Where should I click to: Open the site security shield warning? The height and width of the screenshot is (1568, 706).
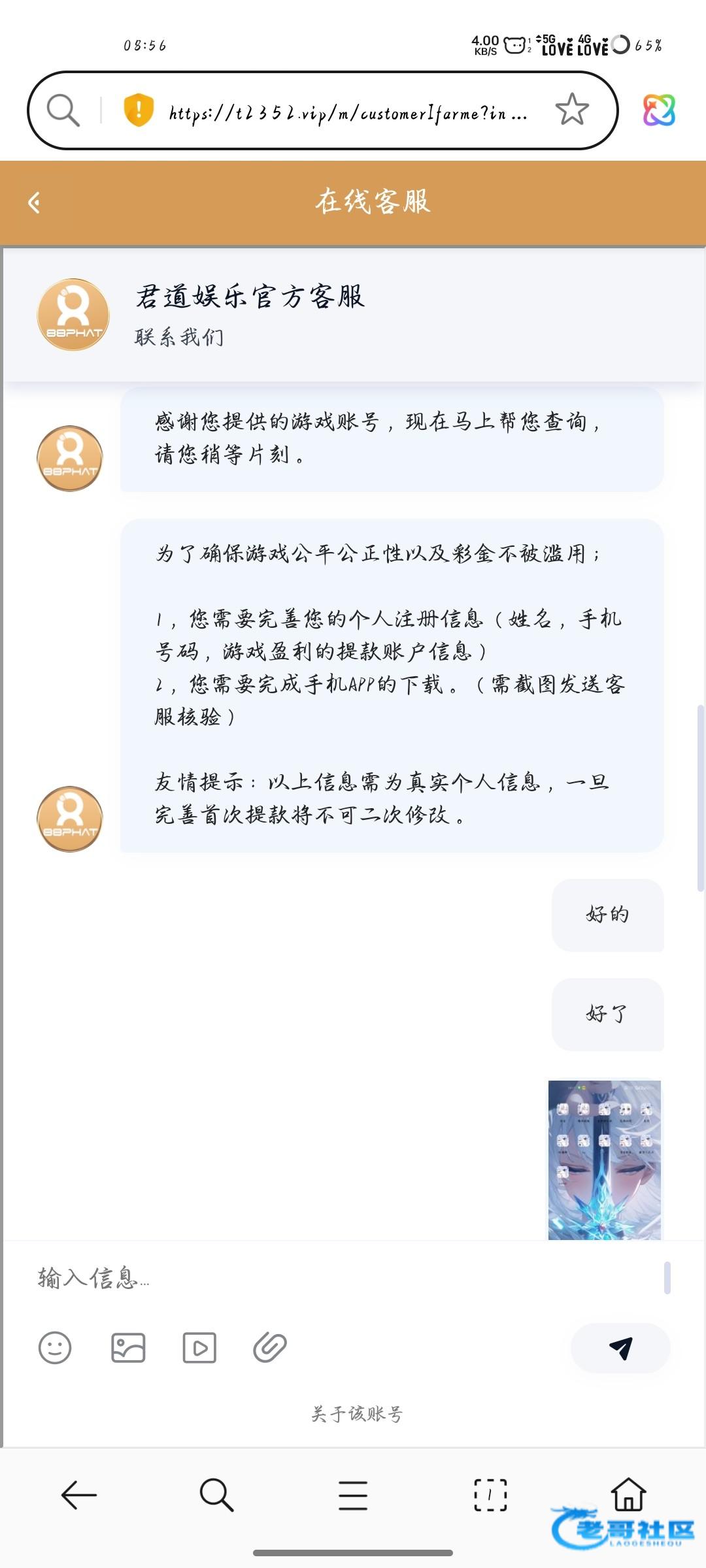point(139,110)
